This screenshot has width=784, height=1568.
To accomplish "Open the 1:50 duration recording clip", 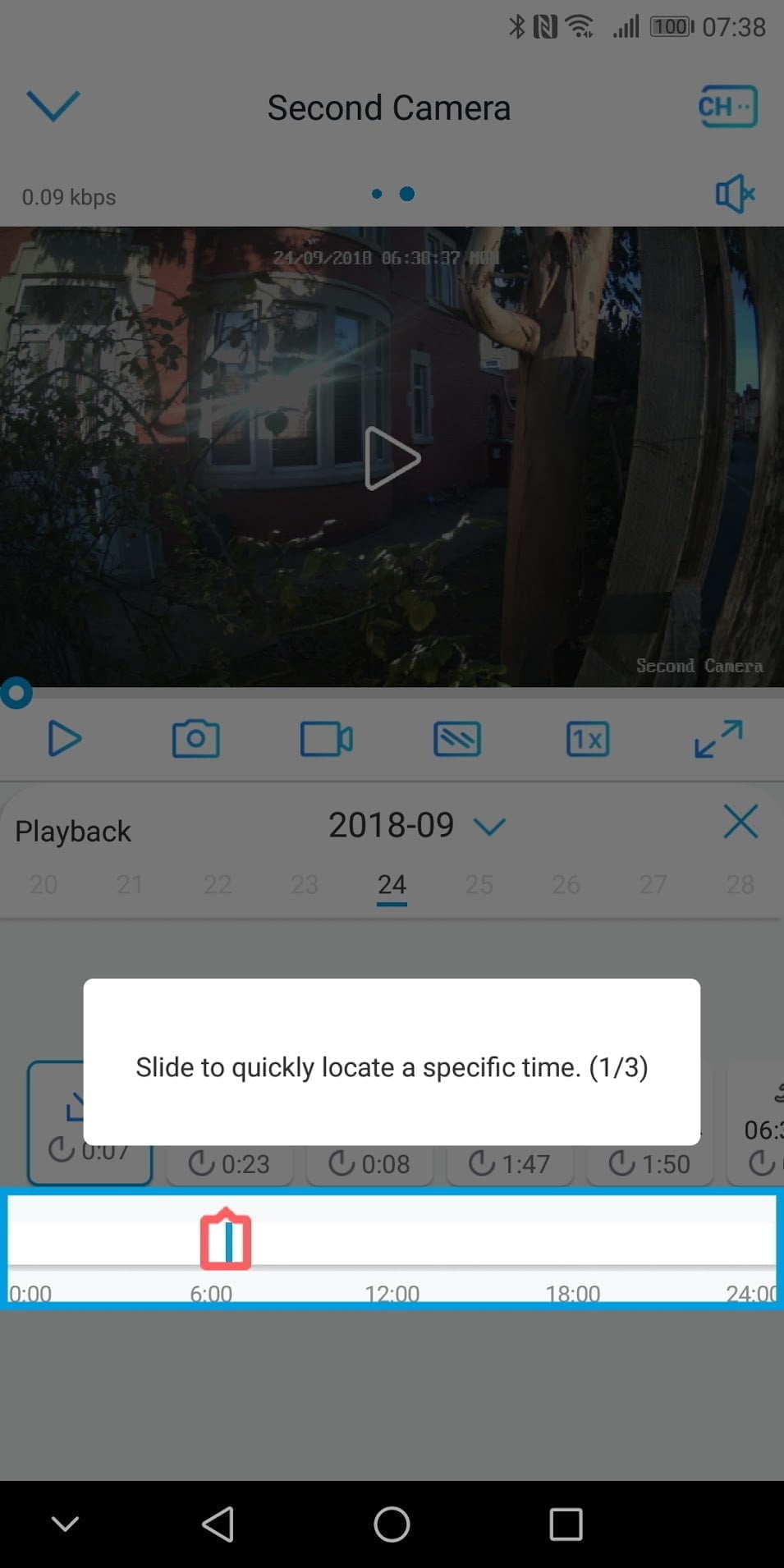I will (x=649, y=1163).
